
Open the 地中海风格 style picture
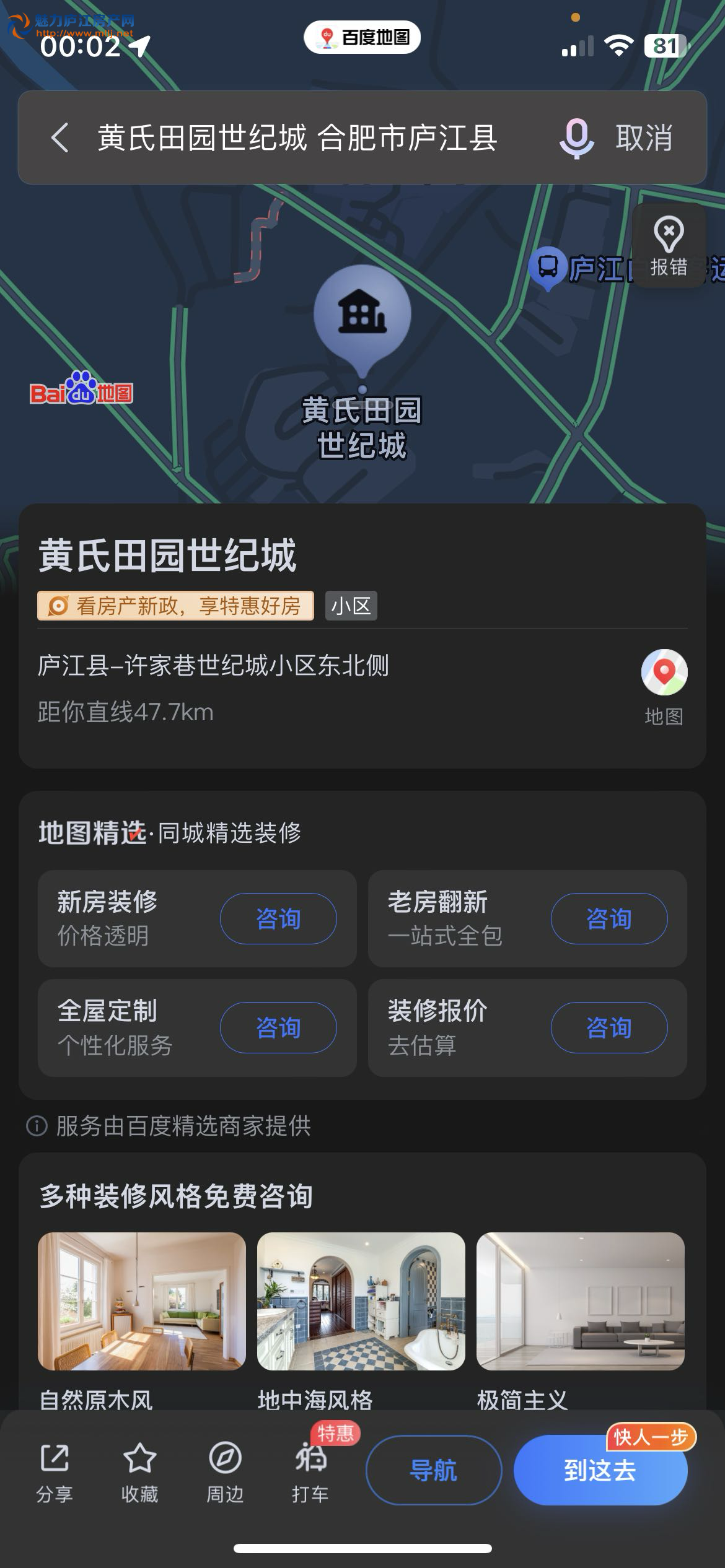coord(361,1300)
